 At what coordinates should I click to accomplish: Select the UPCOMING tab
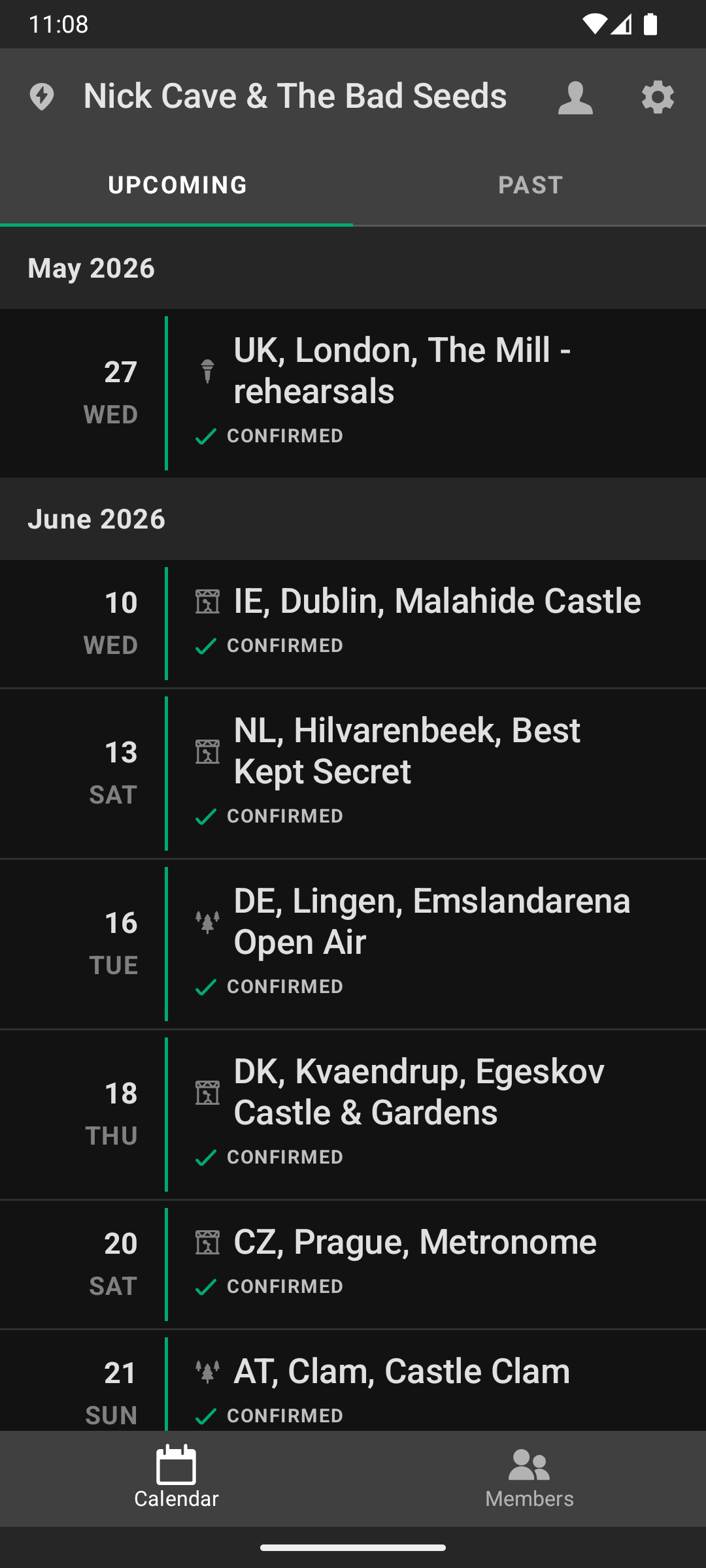[176, 184]
